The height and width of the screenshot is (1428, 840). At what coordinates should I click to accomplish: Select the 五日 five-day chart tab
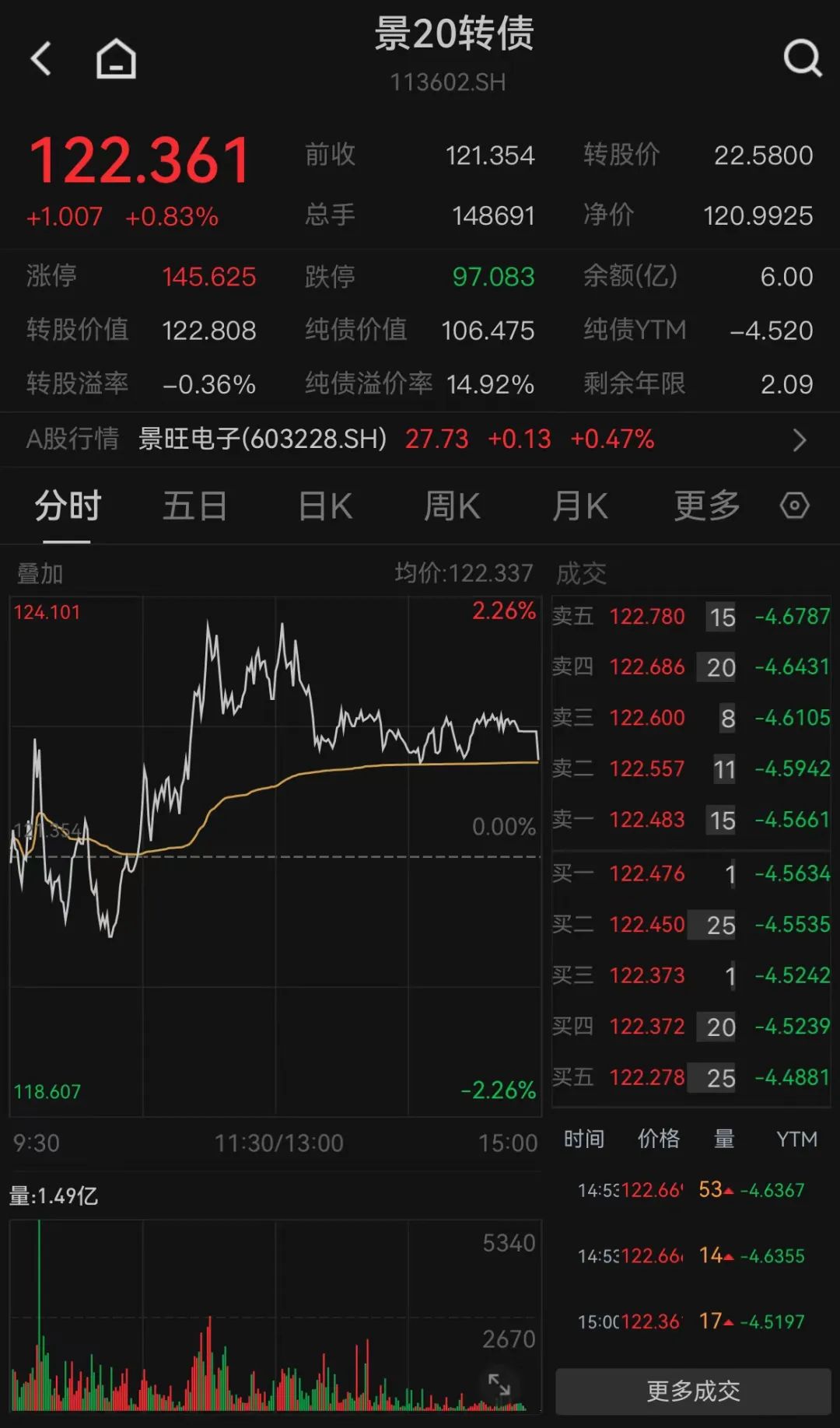point(194,505)
